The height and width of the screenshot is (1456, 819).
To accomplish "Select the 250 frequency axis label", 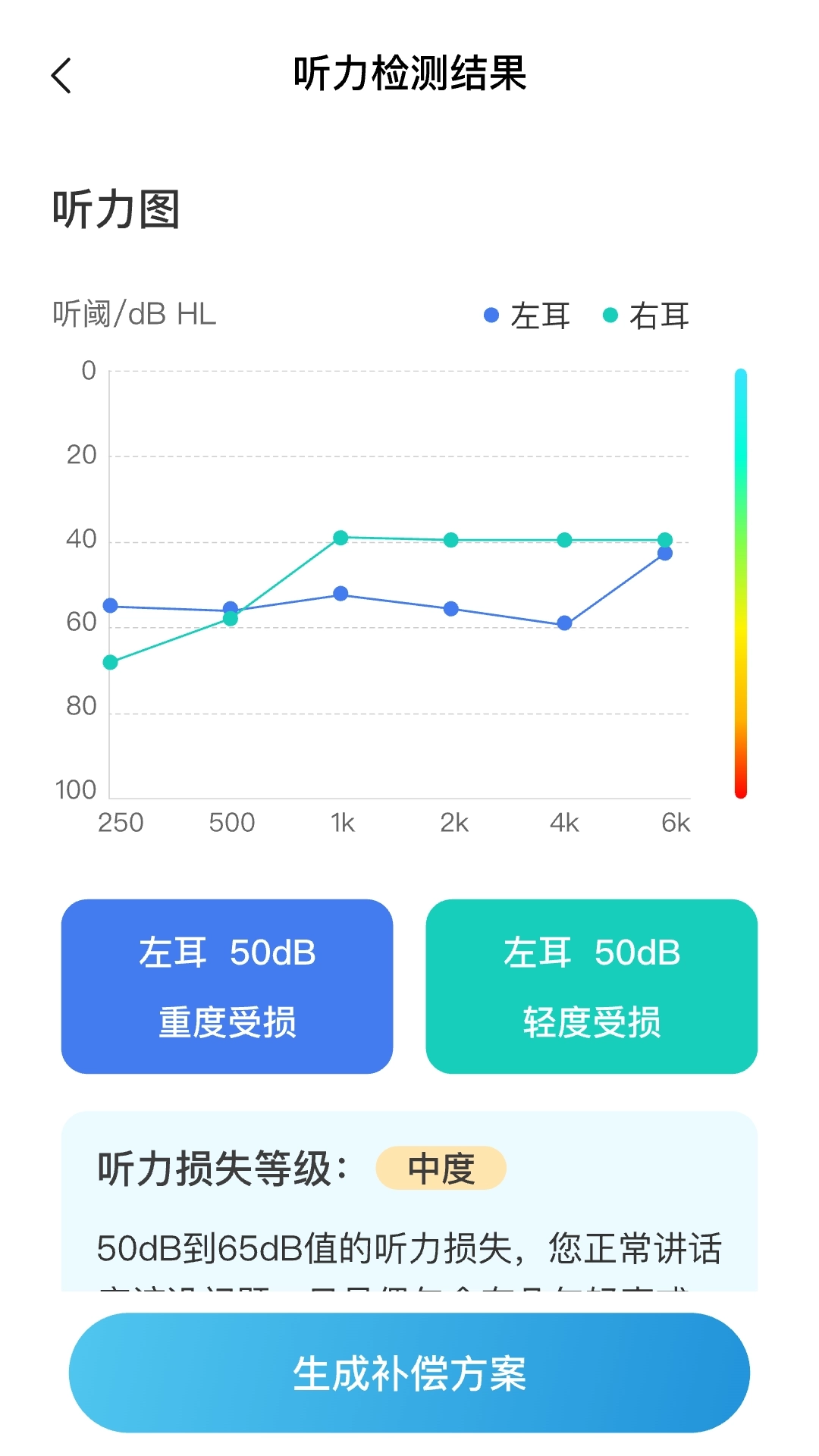I will point(123,823).
